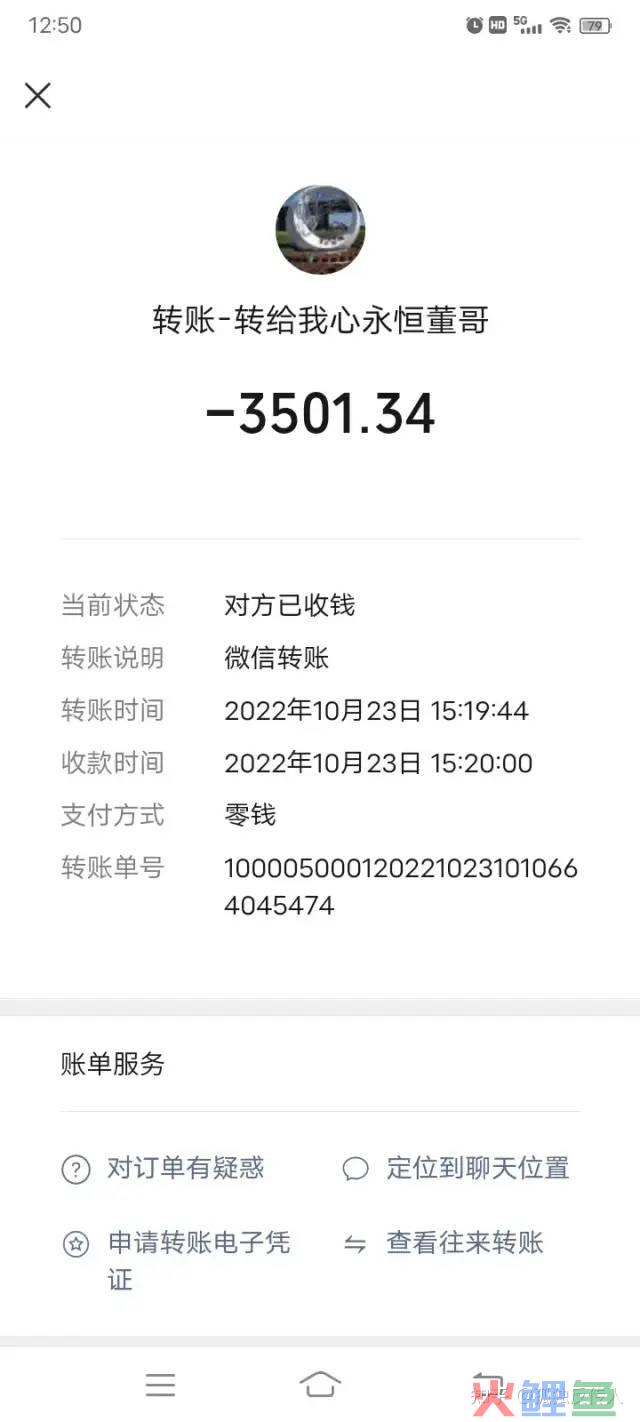Image resolution: width=640 pixels, height=1422 pixels.
Task: Tap 申请转账电子凭证
Action: [177, 1261]
